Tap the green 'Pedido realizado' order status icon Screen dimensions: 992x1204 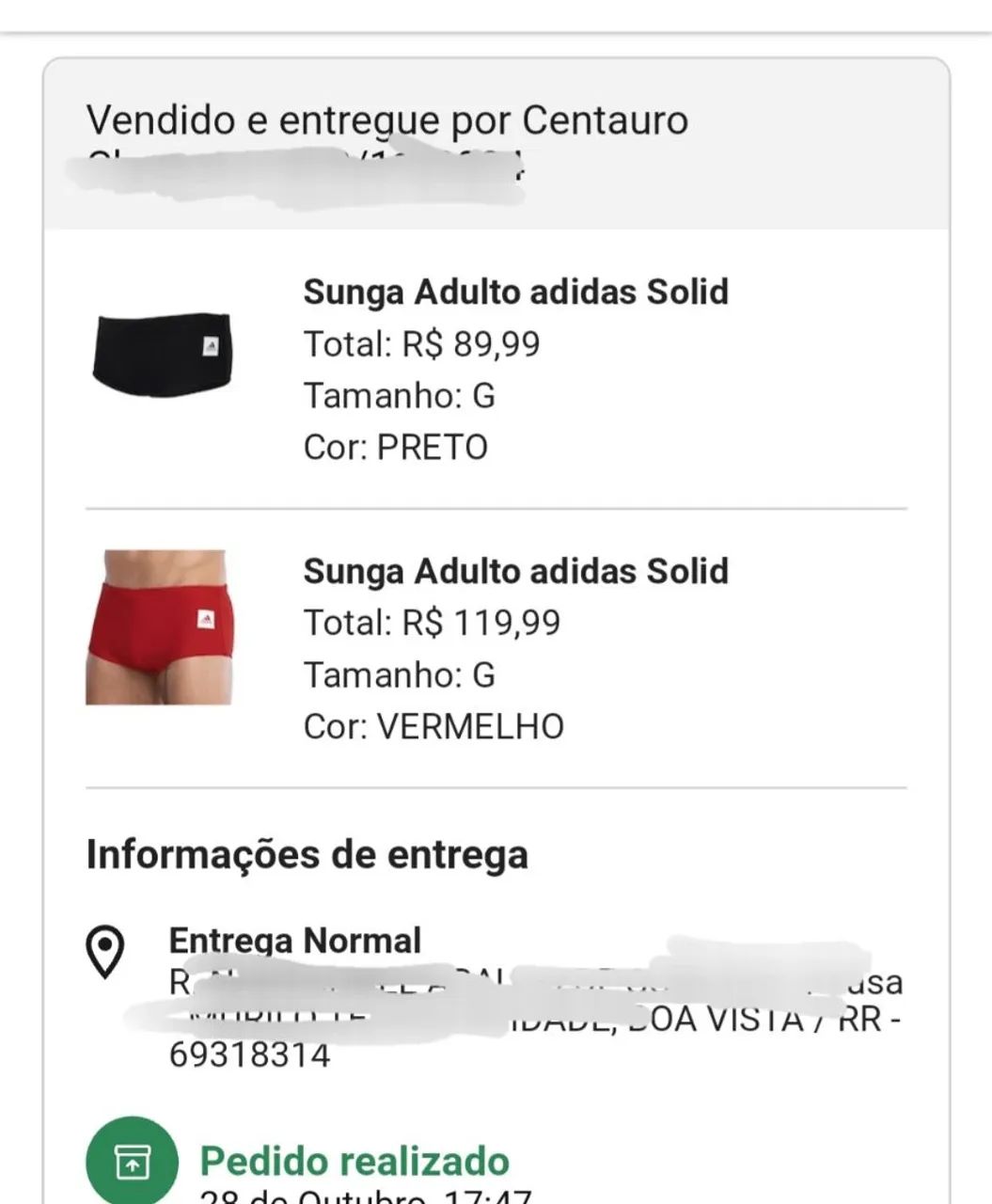pyautogui.click(x=130, y=1159)
